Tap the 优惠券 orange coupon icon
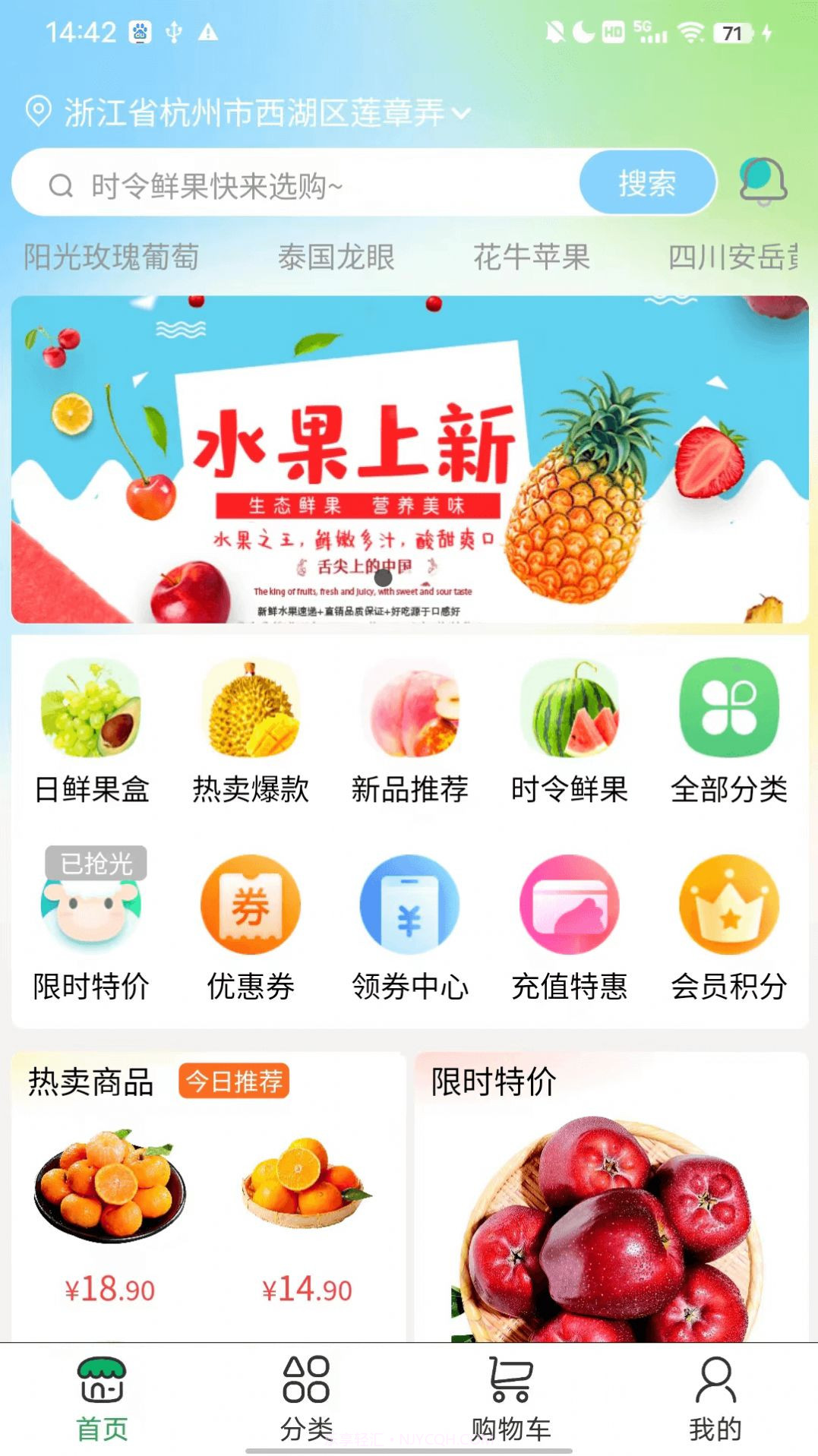The image size is (818, 1456). (251, 905)
